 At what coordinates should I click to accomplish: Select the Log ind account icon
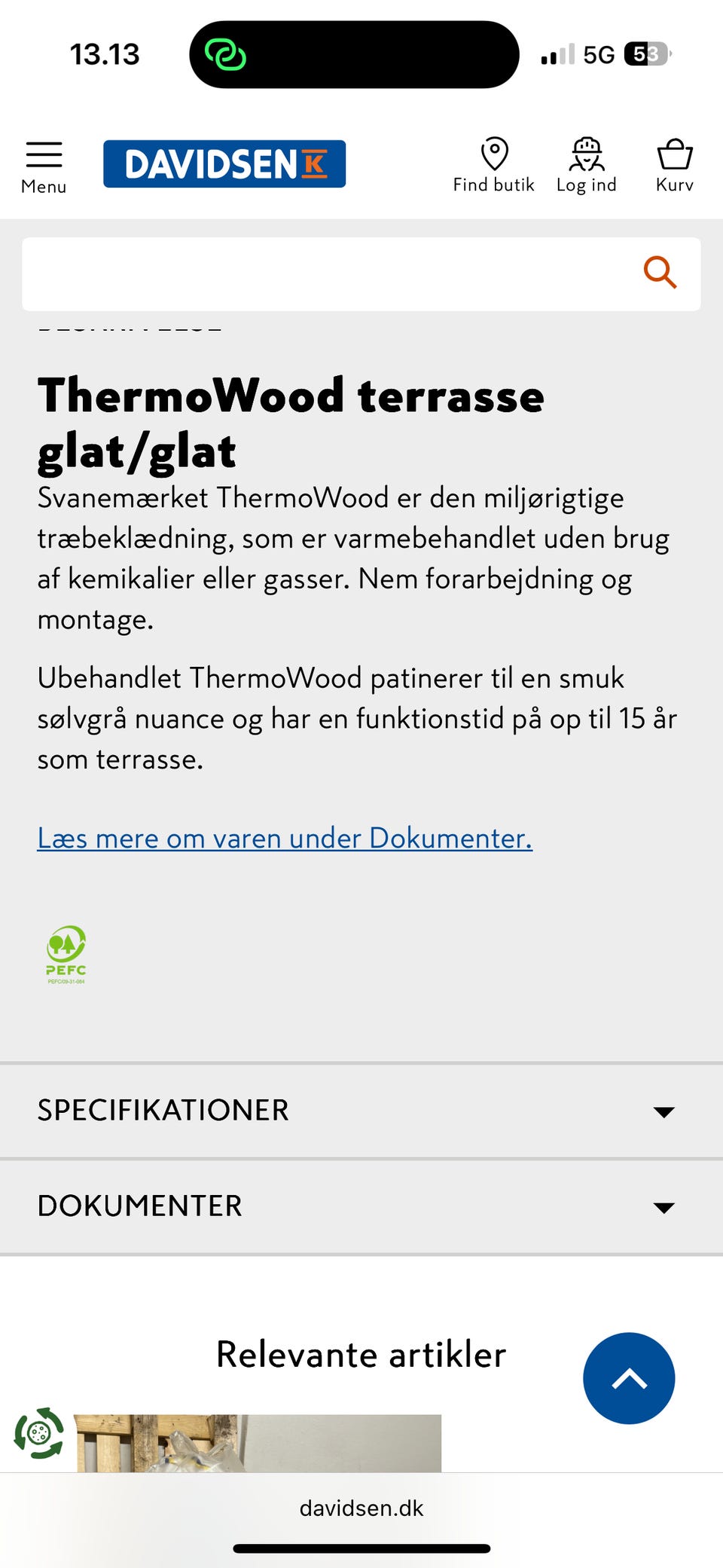coord(587,154)
